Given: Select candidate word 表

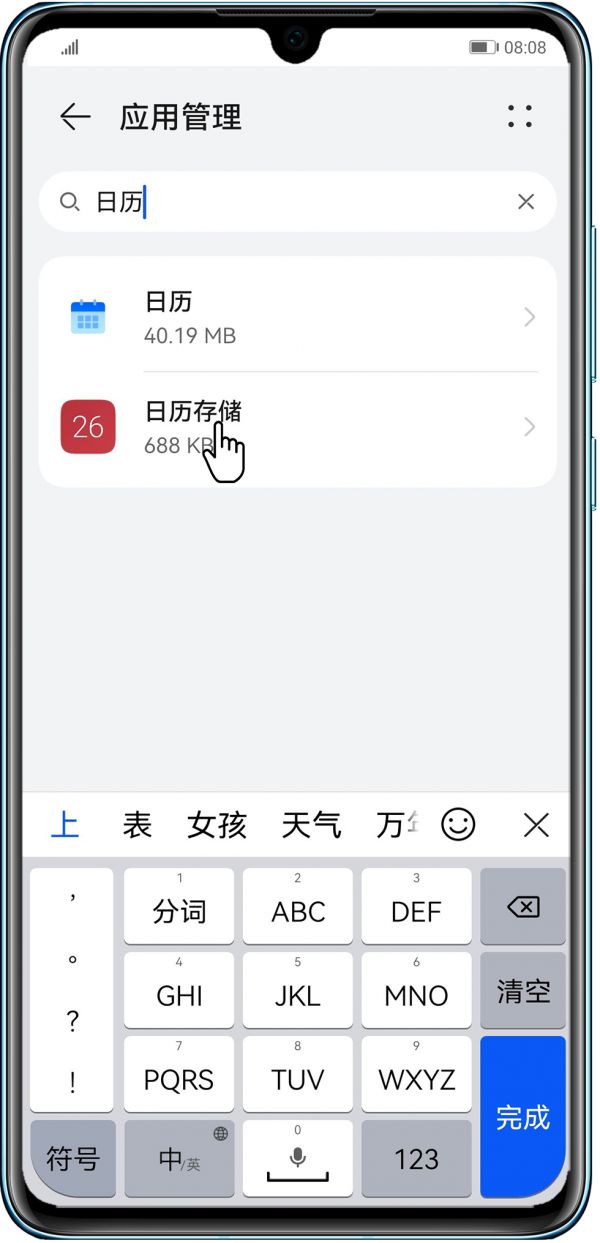Looking at the screenshot, I should pyautogui.click(x=137, y=825).
